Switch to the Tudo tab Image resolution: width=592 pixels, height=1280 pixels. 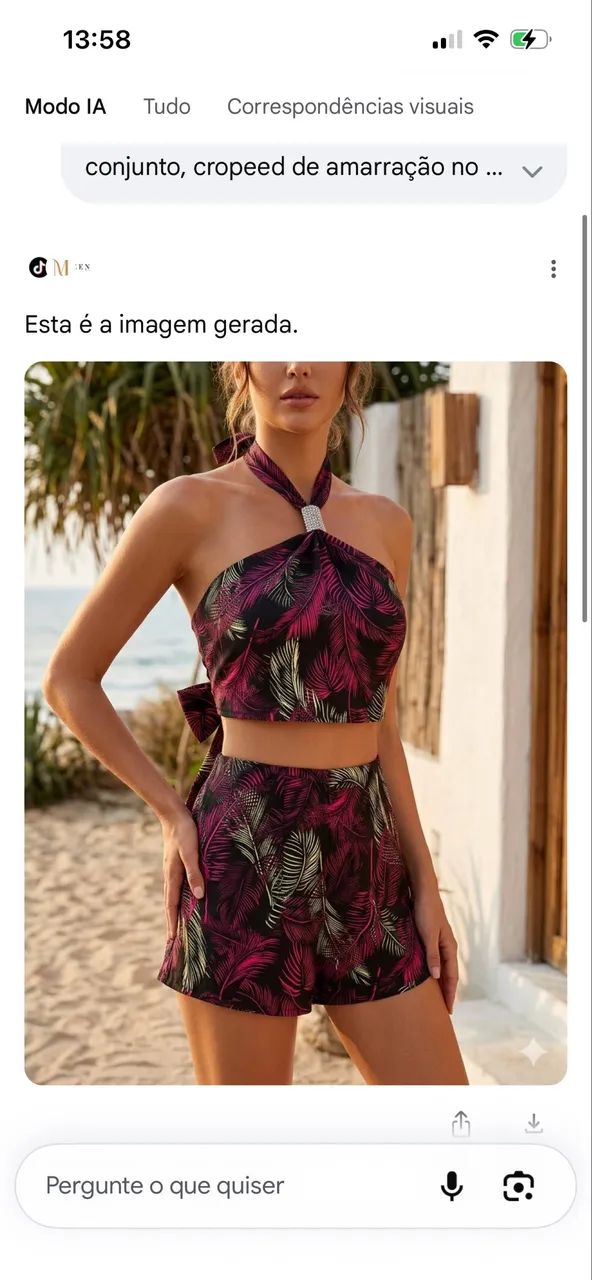click(166, 106)
